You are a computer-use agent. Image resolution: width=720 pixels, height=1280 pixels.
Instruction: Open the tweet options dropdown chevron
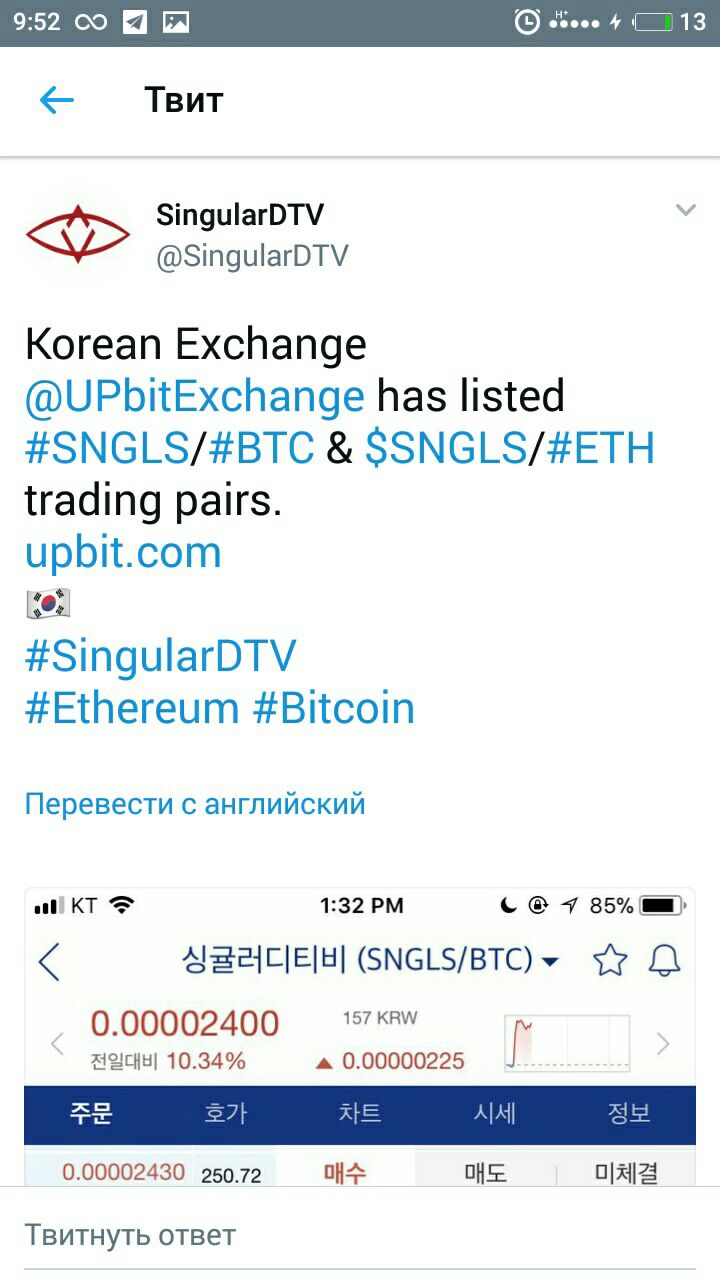coord(685,210)
